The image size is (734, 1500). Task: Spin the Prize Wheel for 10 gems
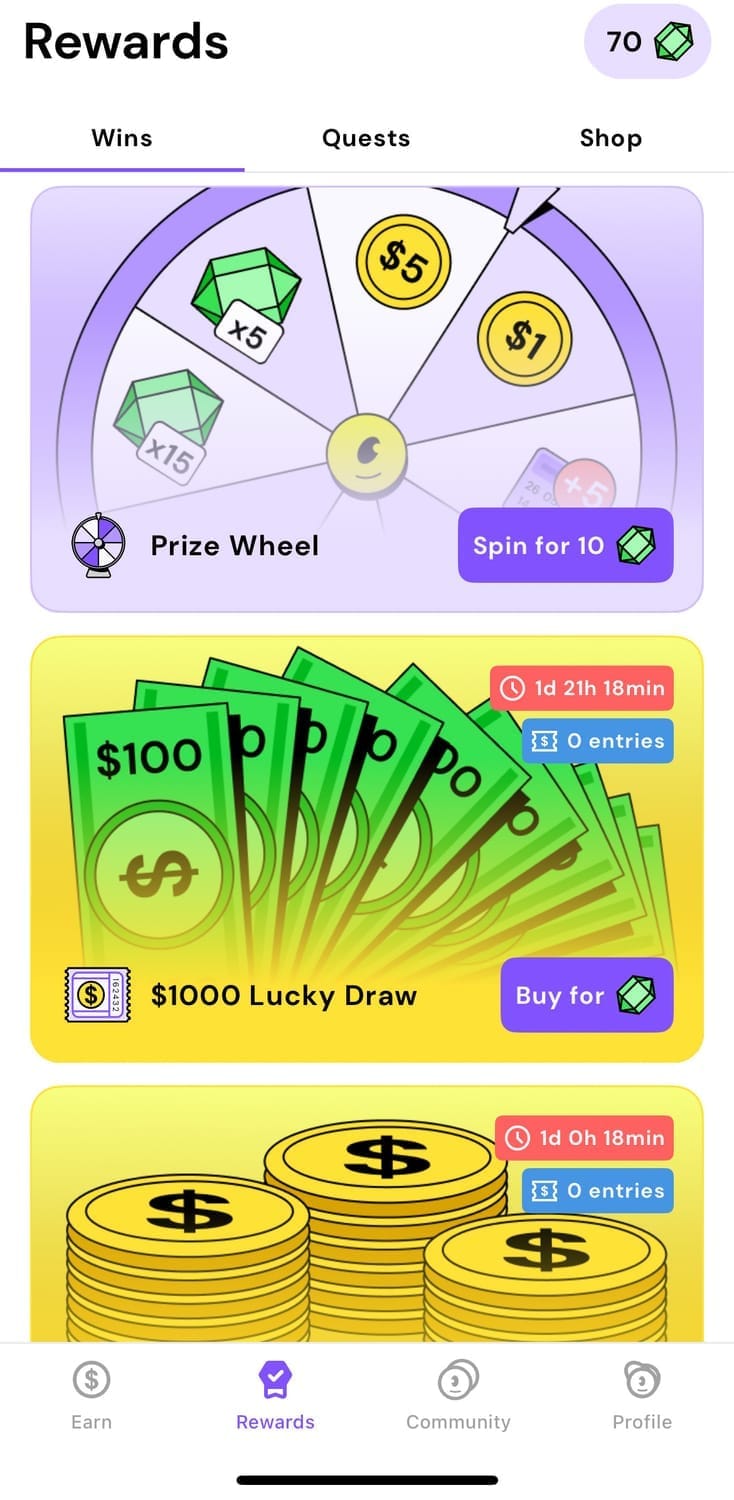(x=565, y=545)
